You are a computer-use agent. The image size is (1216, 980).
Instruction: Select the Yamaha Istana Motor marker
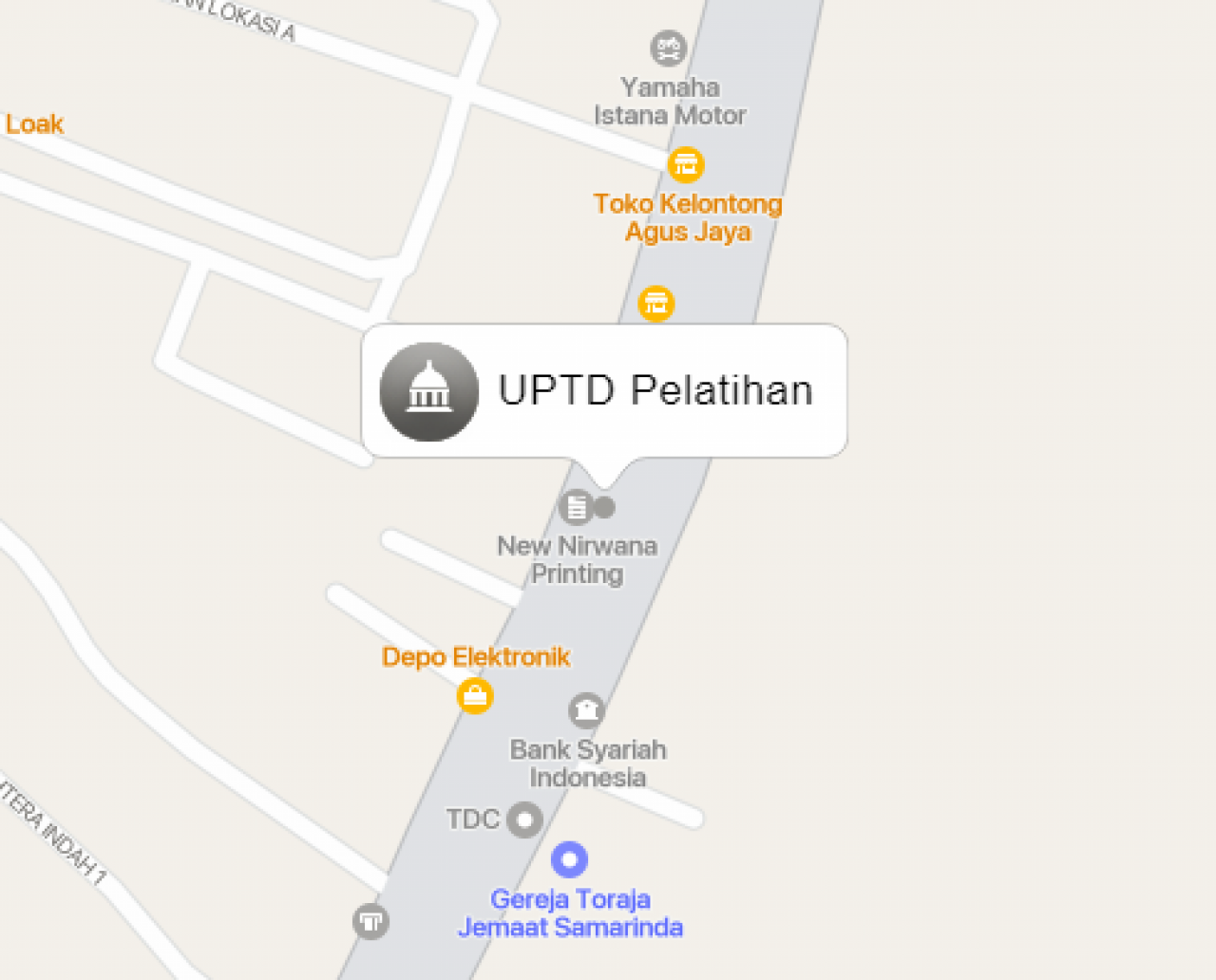(668, 47)
